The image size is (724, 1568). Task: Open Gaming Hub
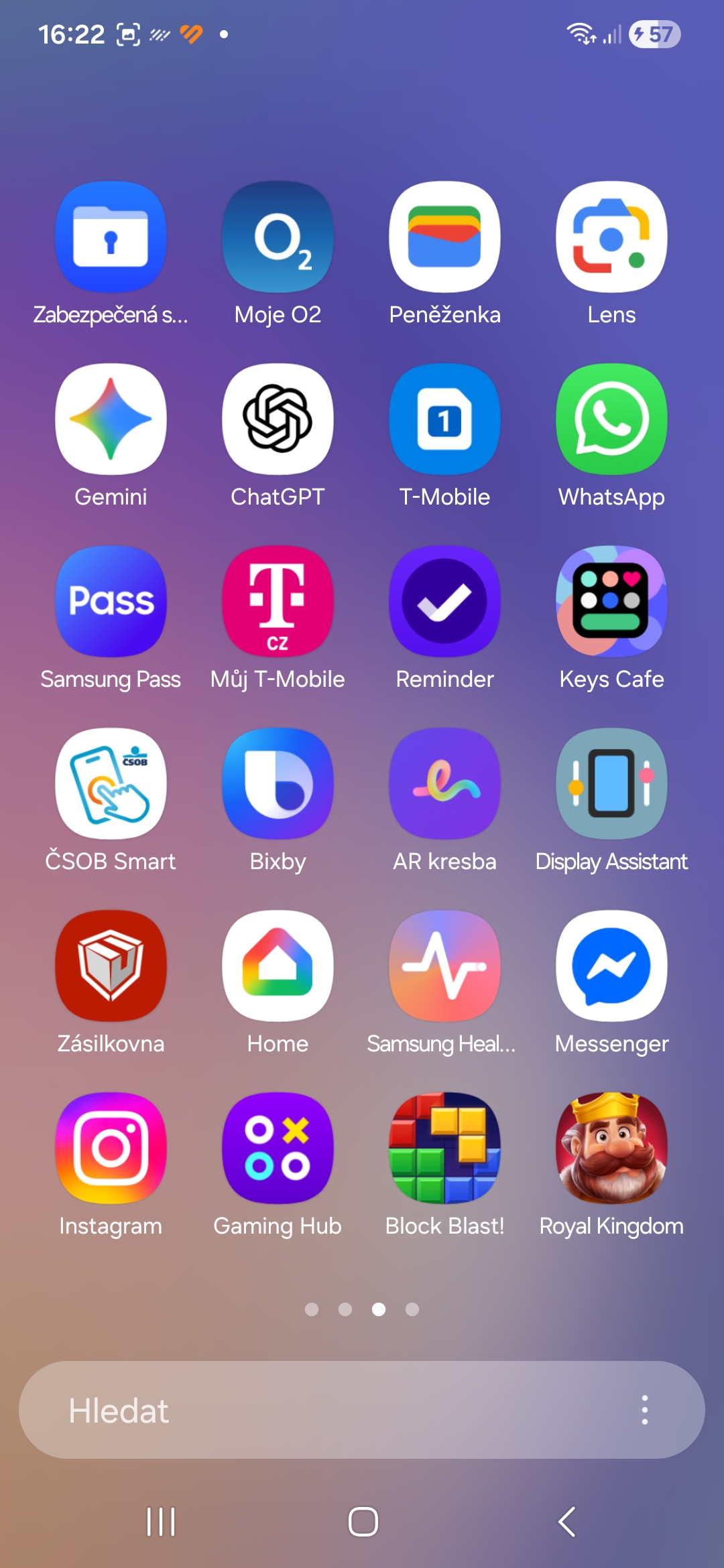pos(278,1149)
